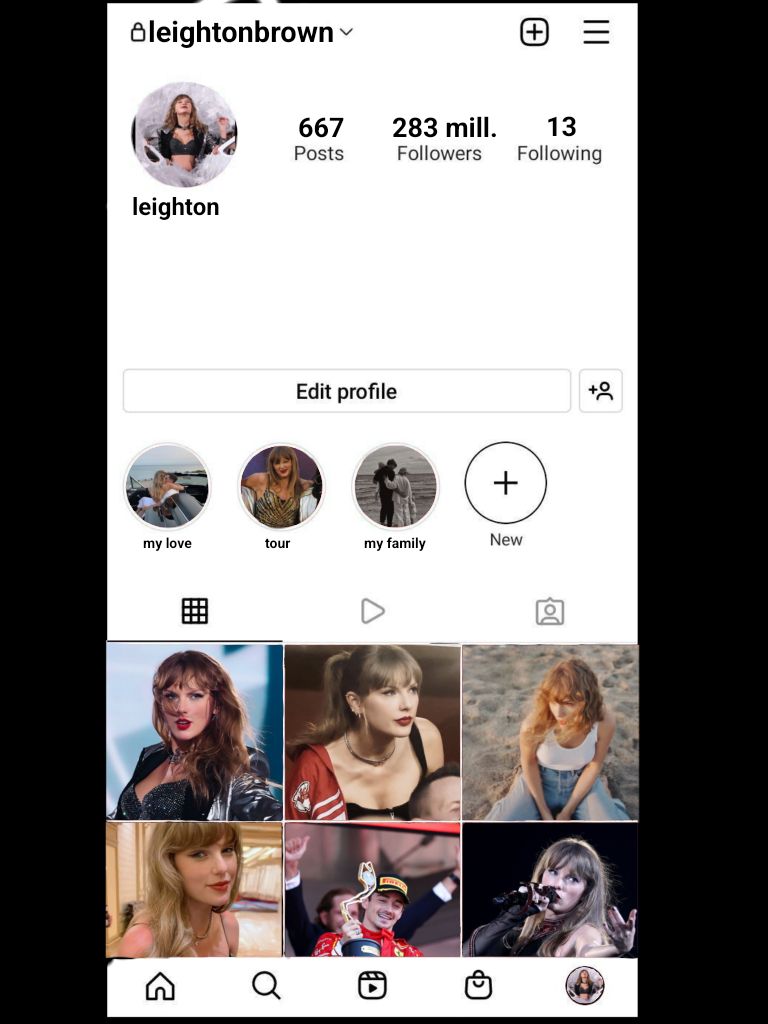The height and width of the screenshot is (1024, 768).
Task: View the 13 Following list
Action: click(559, 139)
